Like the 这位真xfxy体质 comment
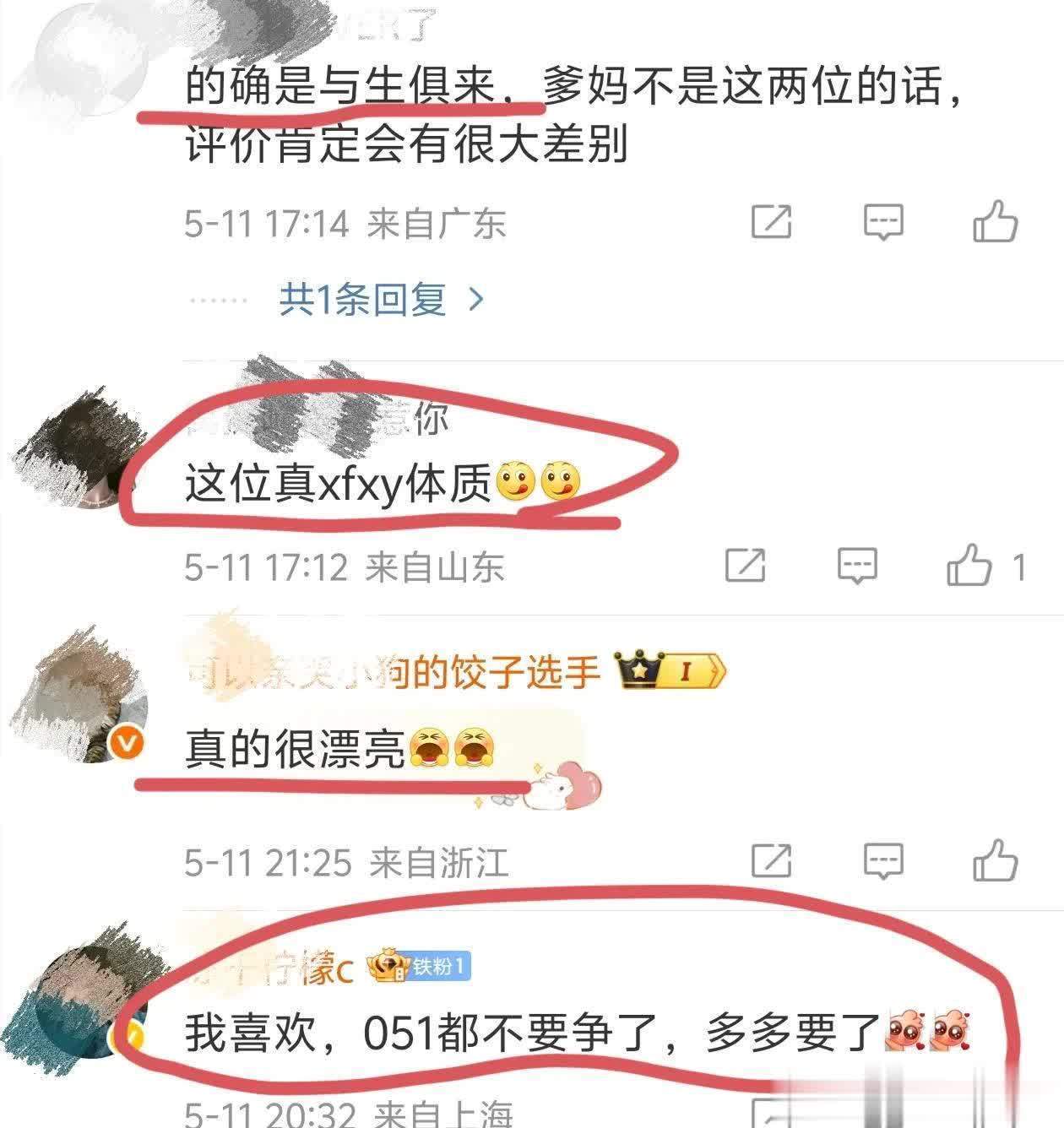Viewport: 1064px width, 1128px height. coord(969,566)
